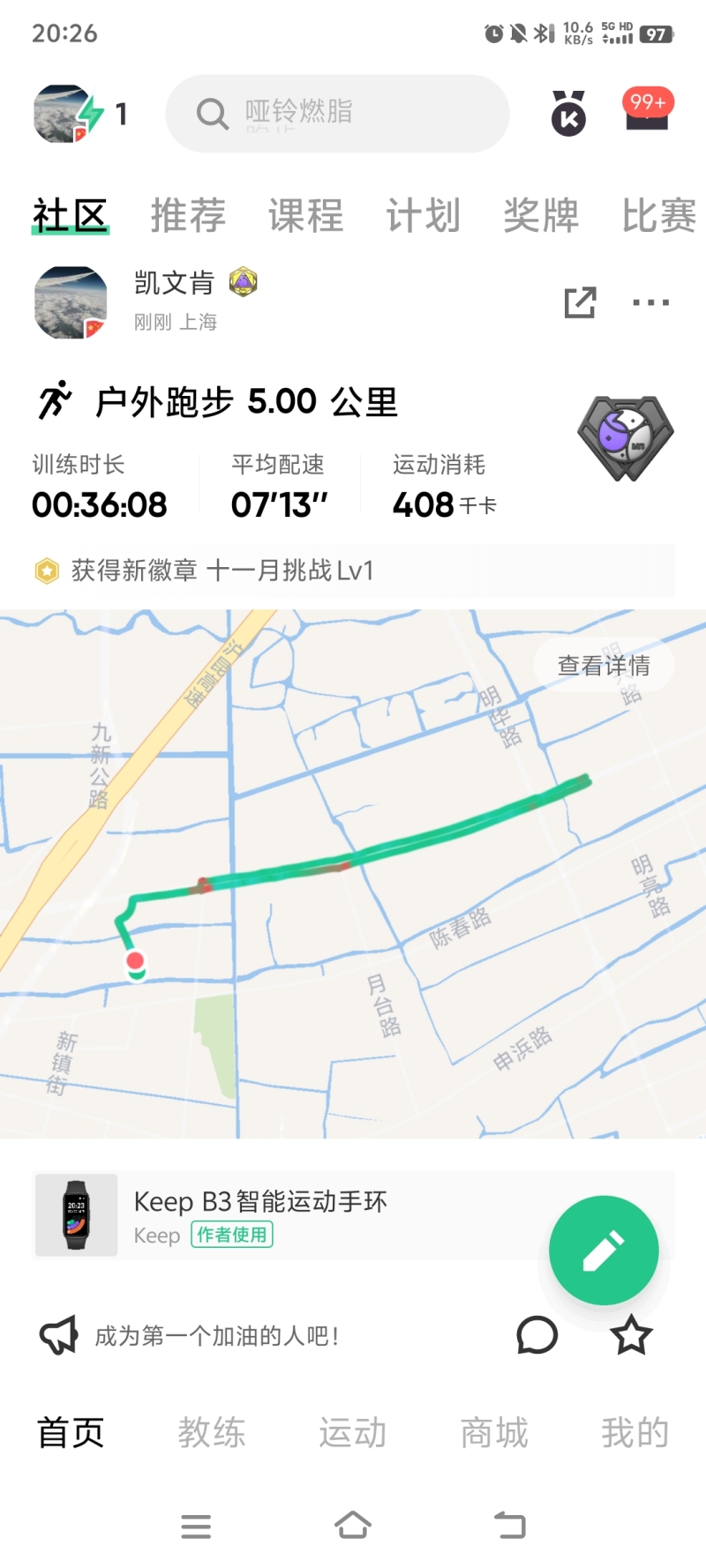The width and height of the screenshot is (706, 1568).
Task: Favorite the post with the star icon
Action: (x=631, y=1336)
